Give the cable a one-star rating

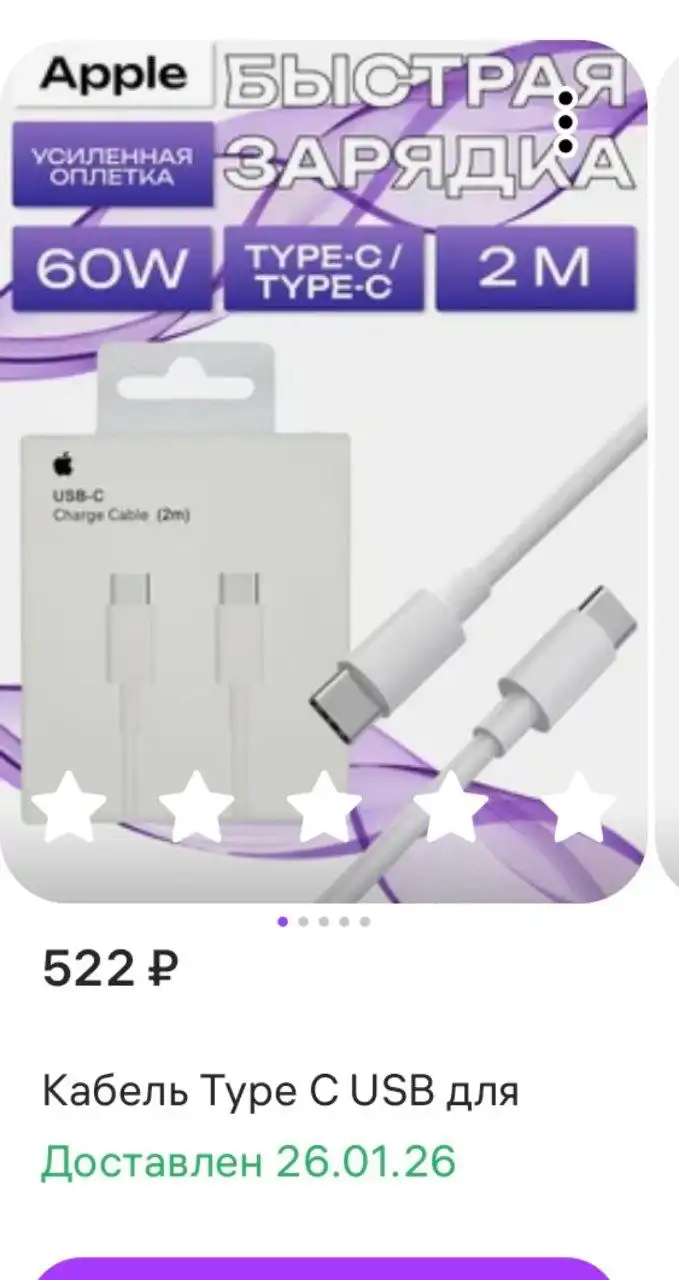pyautogui.click(x=69, y=806)
